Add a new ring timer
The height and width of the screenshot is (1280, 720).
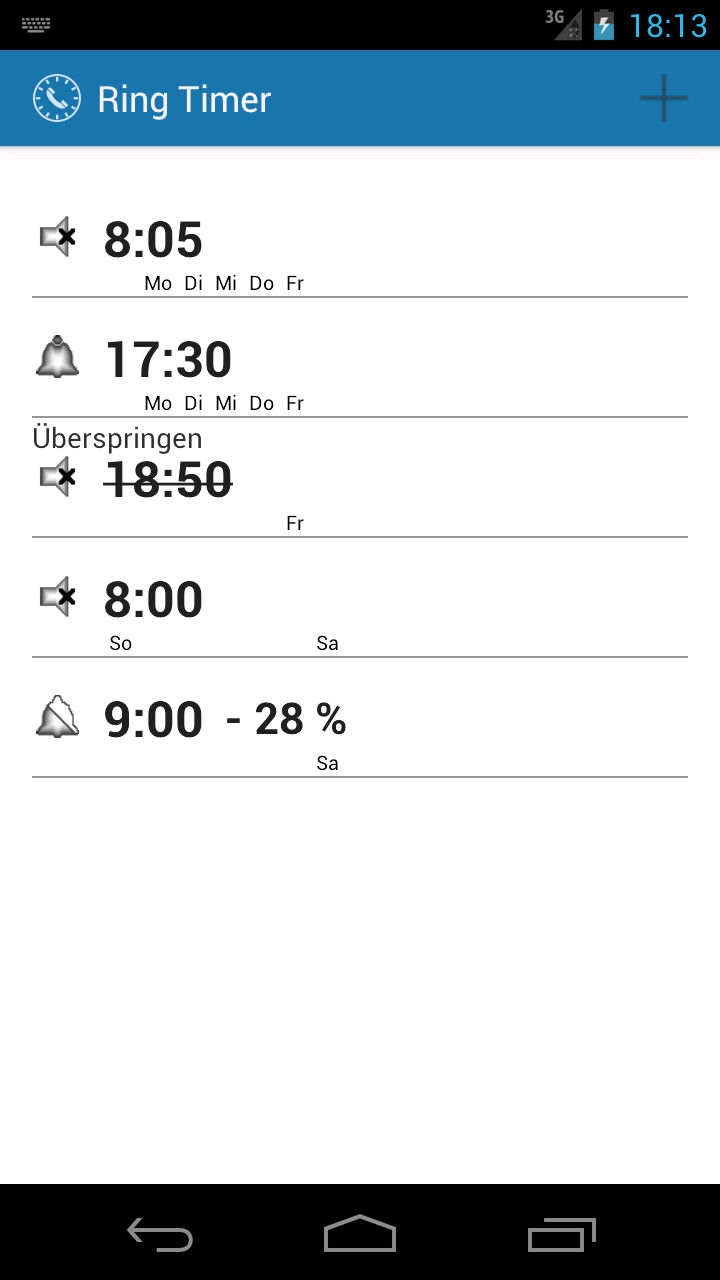pyautogui.click(x=663, y=98)
